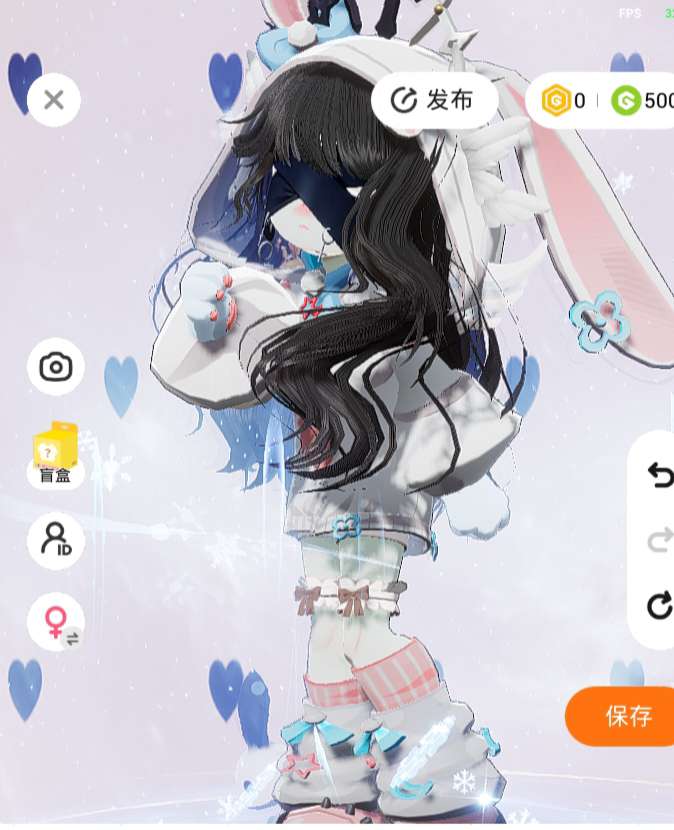Close the avatar editor
This screenshot has height=830, width=674.
[54, 100]
